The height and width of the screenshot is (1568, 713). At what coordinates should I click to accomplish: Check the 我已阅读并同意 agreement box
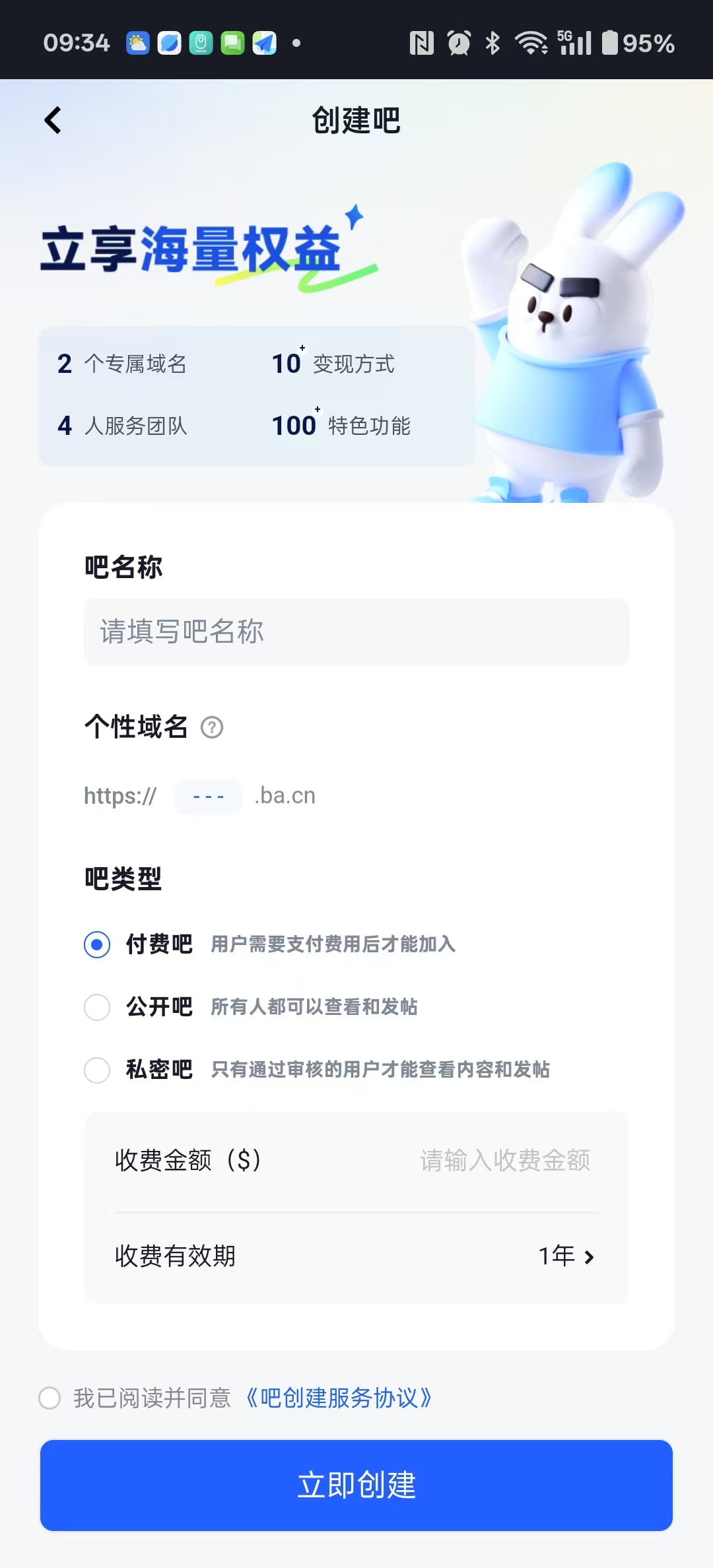(50, 1397)
